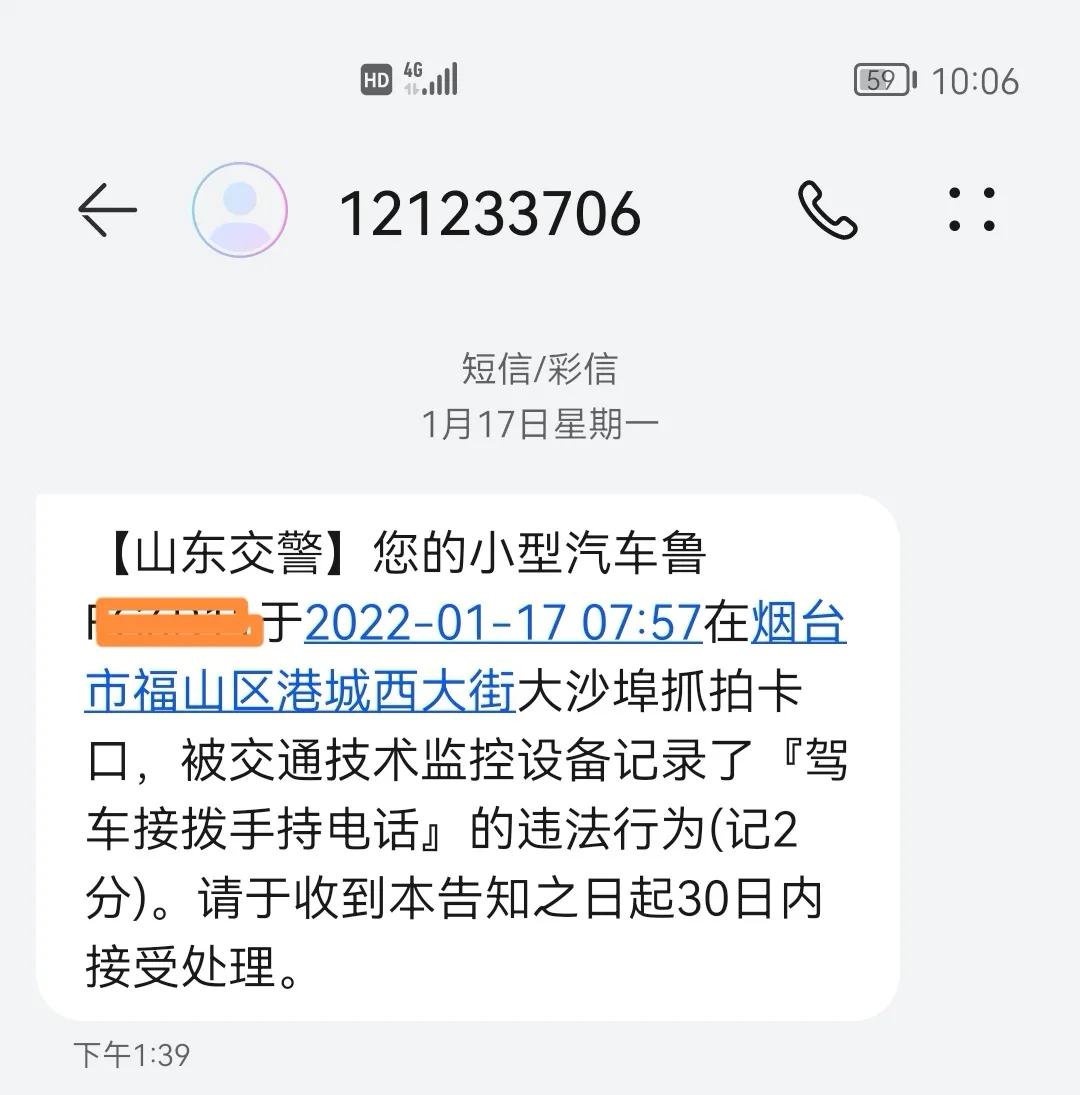Tap the clock showing 10:06
Image resolution: width=1080 pixels, height=1095 pixels.
975,82
